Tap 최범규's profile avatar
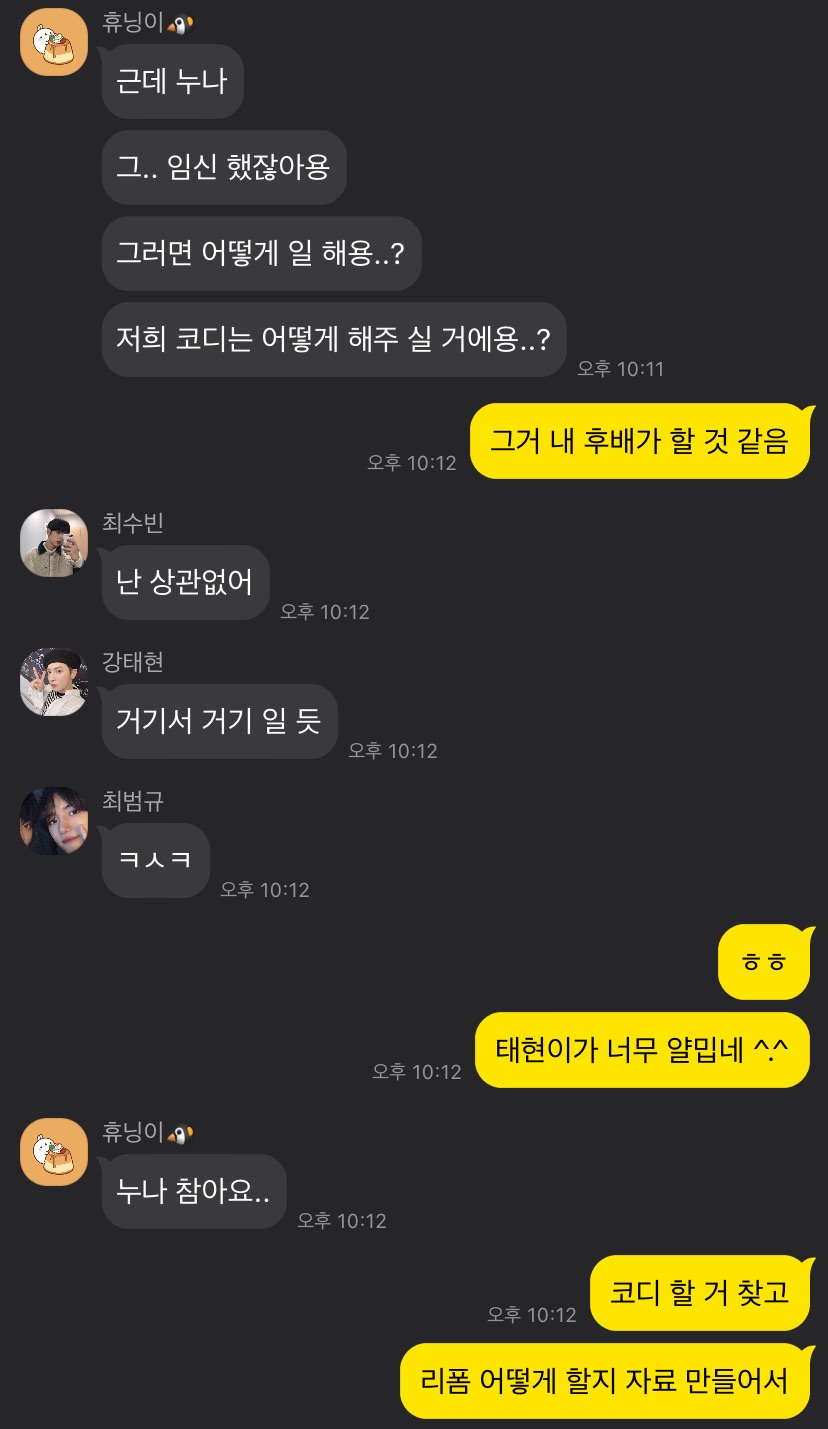This screenshot has height=1429, width=828. pyautogui.click(x=54, y=821)
